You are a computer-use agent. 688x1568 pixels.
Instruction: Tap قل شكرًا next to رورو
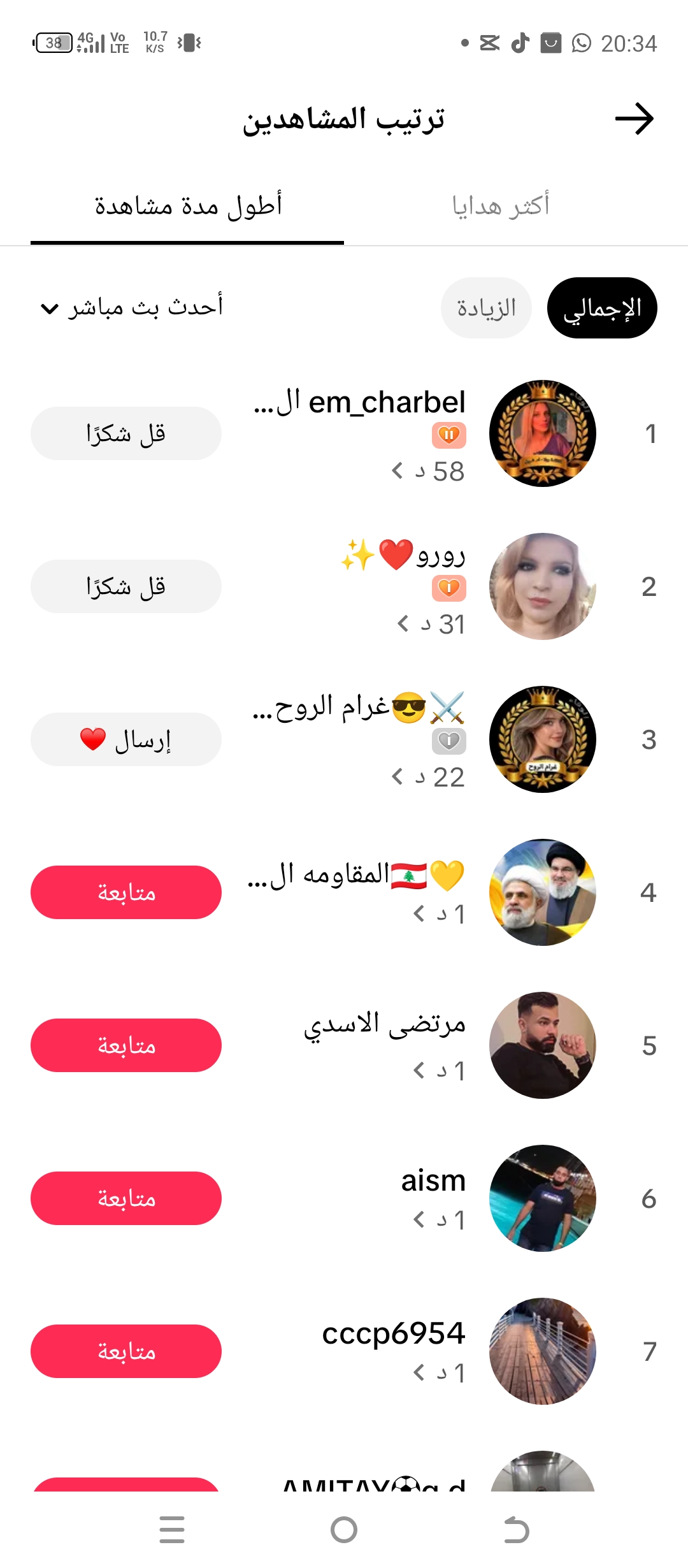126,586
